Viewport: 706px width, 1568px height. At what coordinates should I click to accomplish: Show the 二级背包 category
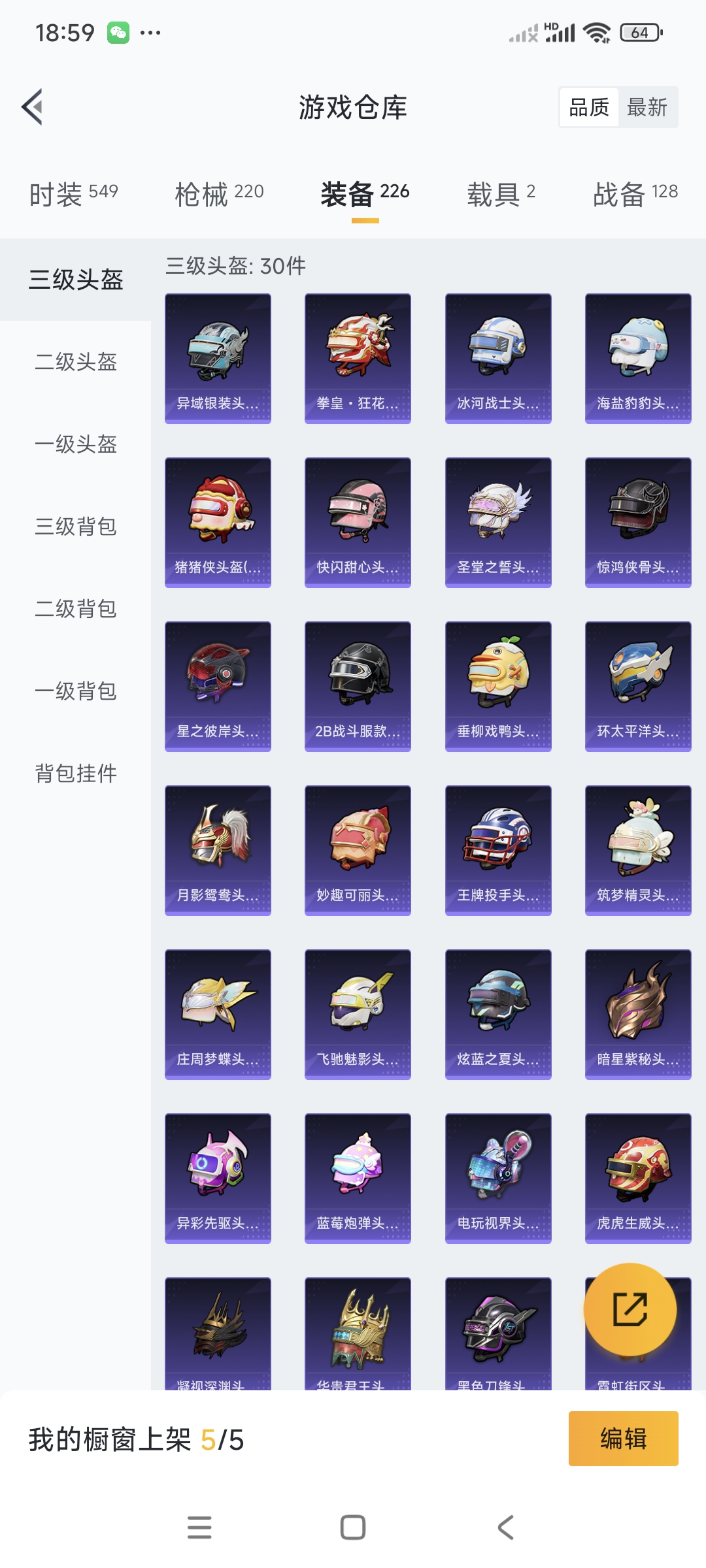click(76, 608)
